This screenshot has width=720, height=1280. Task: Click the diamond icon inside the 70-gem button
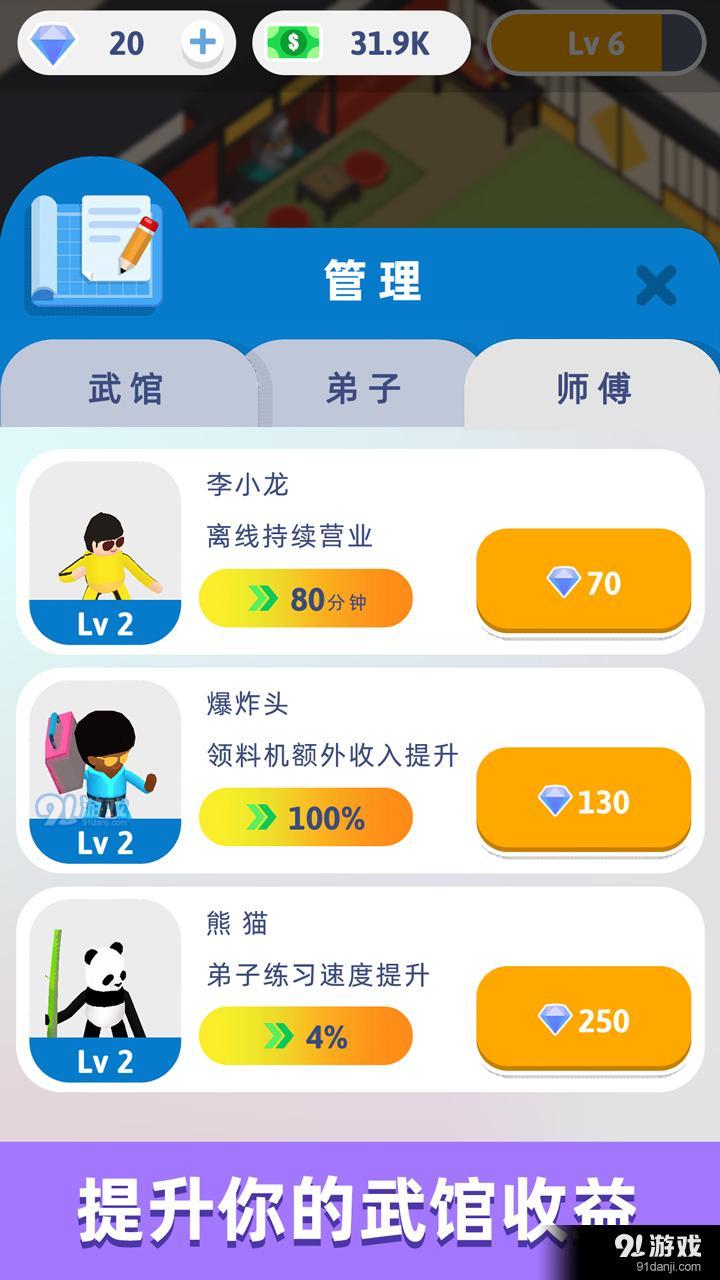[x=566, y=581]
